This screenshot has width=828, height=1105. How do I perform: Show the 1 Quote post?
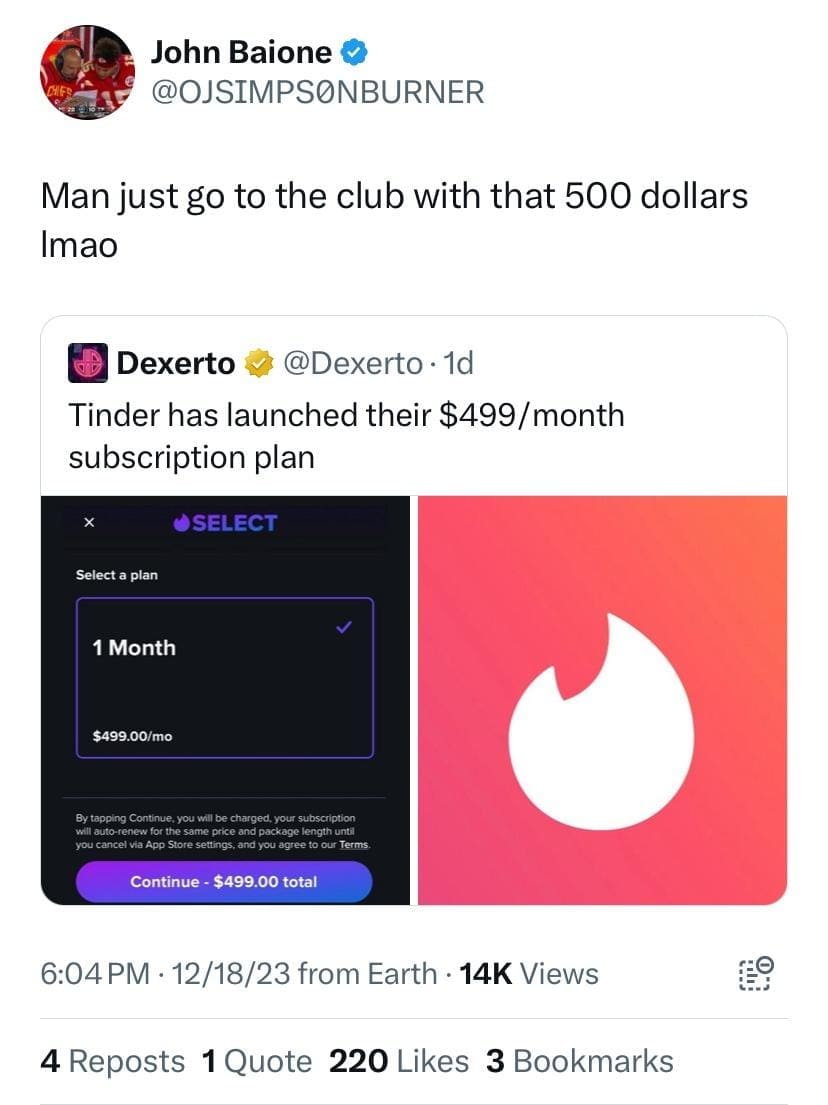pos(256,1061)
